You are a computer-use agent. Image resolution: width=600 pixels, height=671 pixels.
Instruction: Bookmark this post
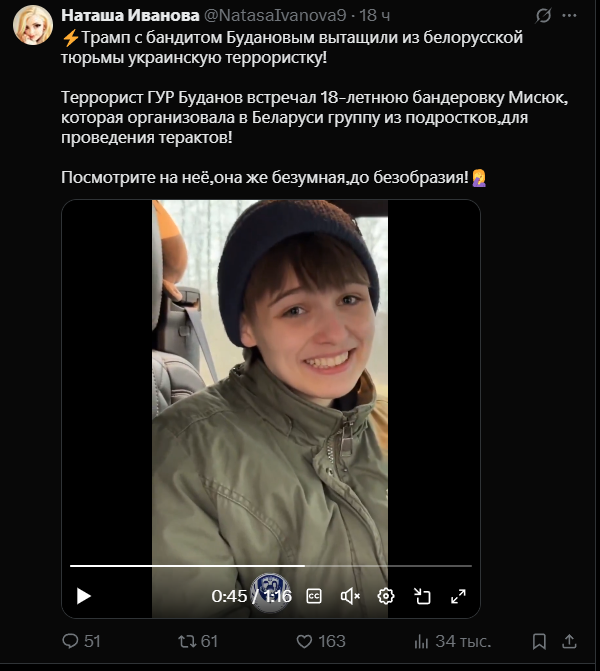click(540, 641)
